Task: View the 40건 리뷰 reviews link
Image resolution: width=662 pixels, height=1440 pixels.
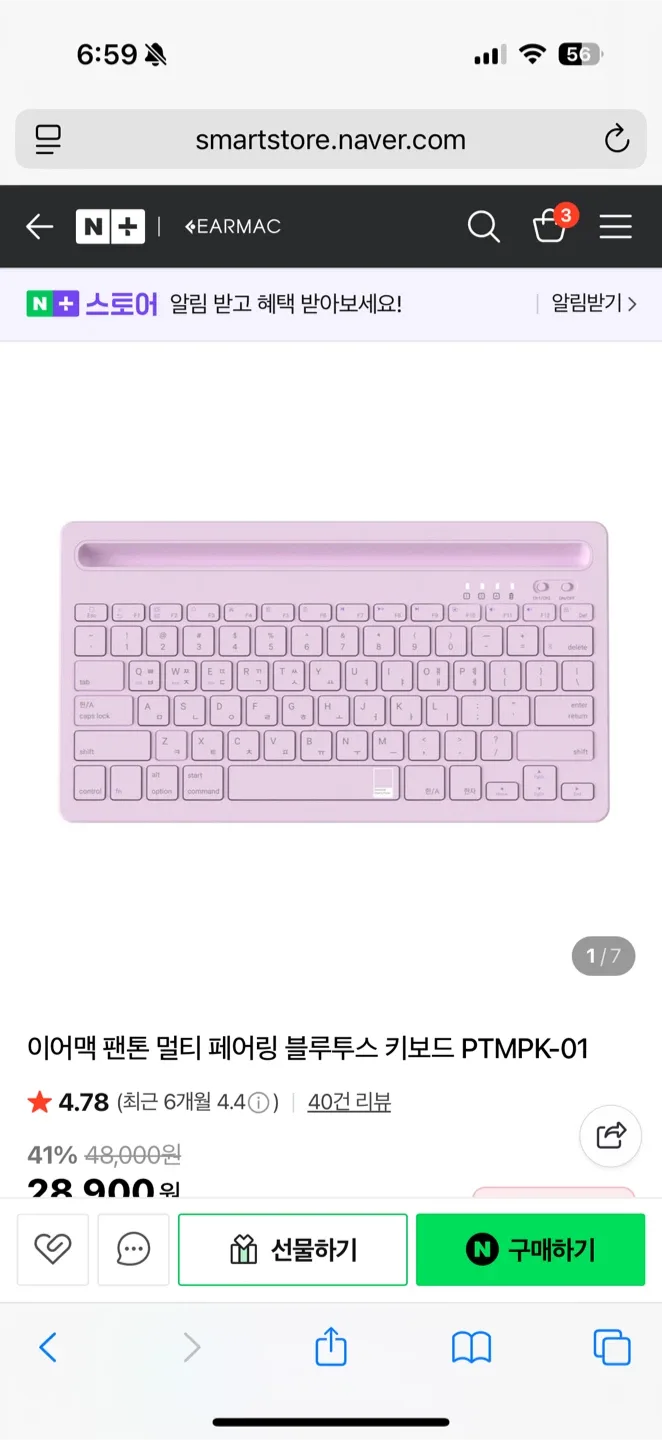Action: coord(349,1102)
